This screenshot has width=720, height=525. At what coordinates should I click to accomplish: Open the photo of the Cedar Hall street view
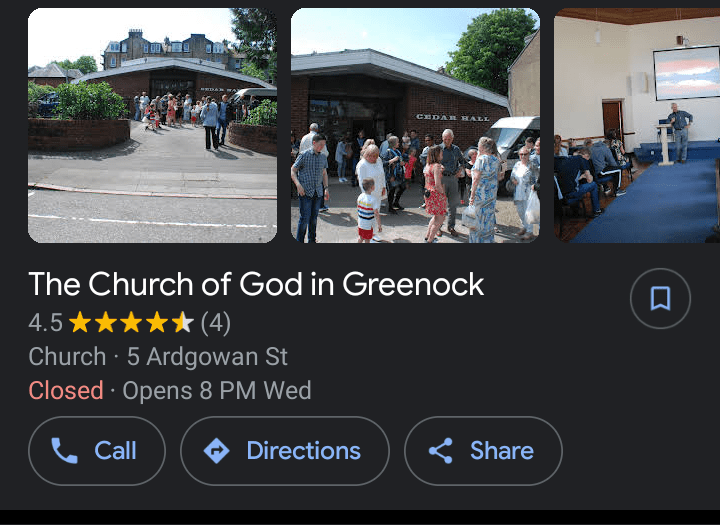152,125
